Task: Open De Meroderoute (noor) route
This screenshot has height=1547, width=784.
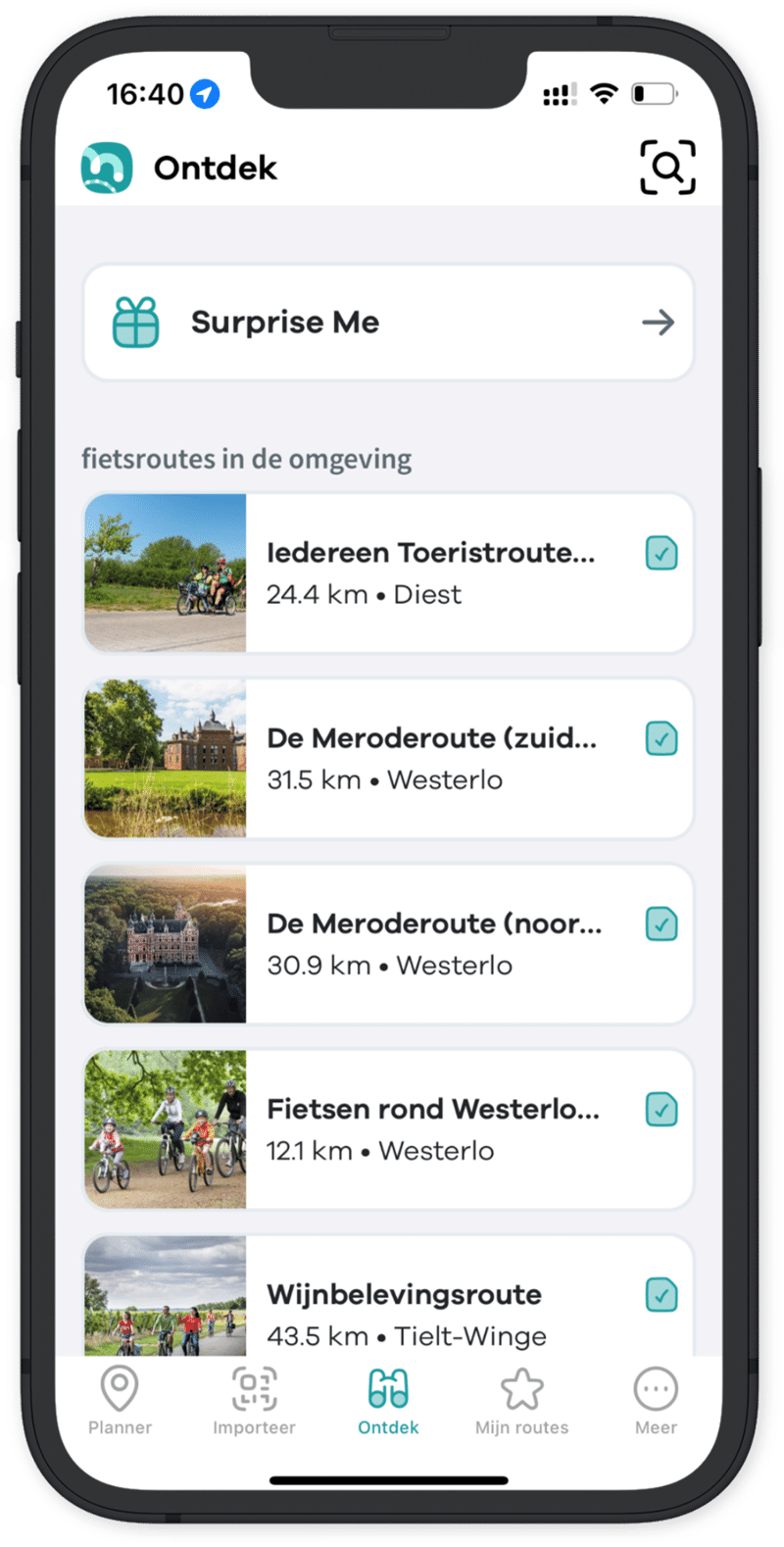Action: click(x=431, y=943)
